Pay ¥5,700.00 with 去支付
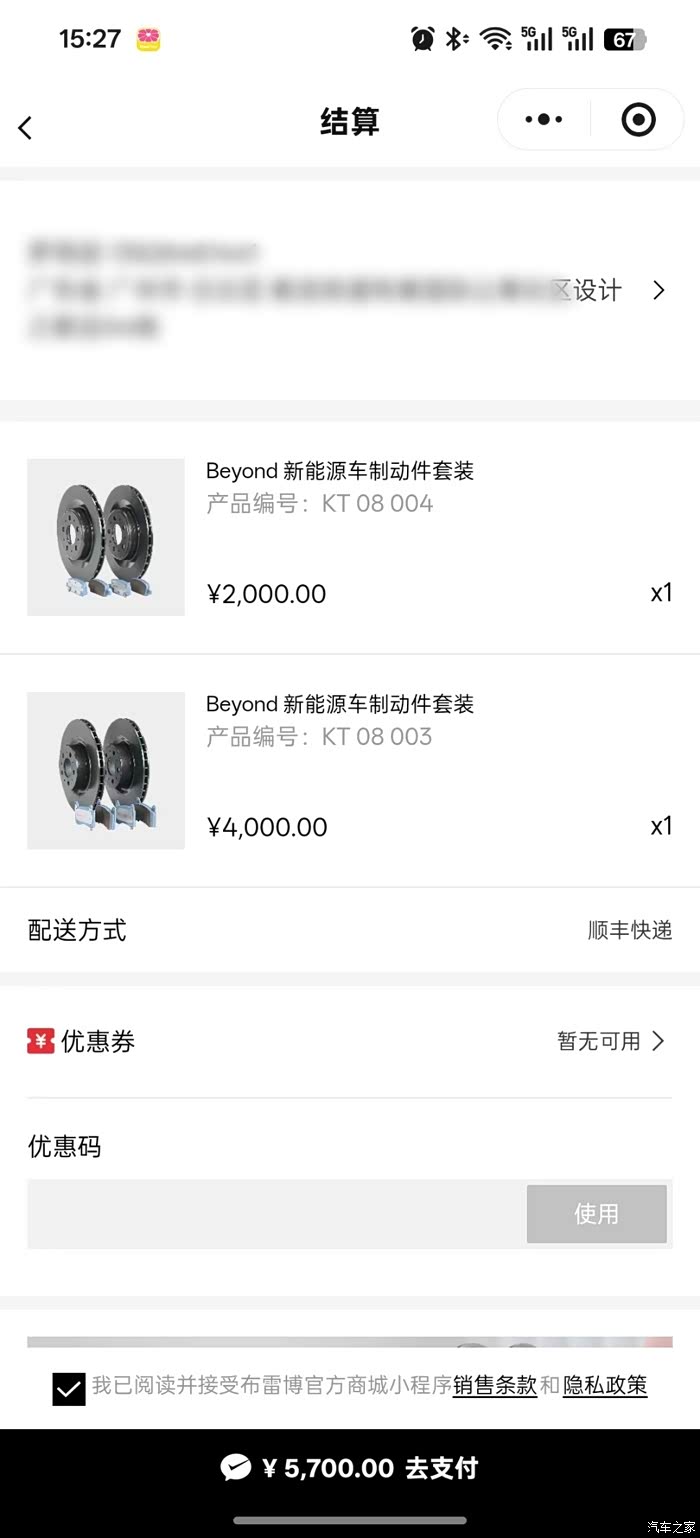The height and width of the screenshot is (1538, 700). (350, 1468)
